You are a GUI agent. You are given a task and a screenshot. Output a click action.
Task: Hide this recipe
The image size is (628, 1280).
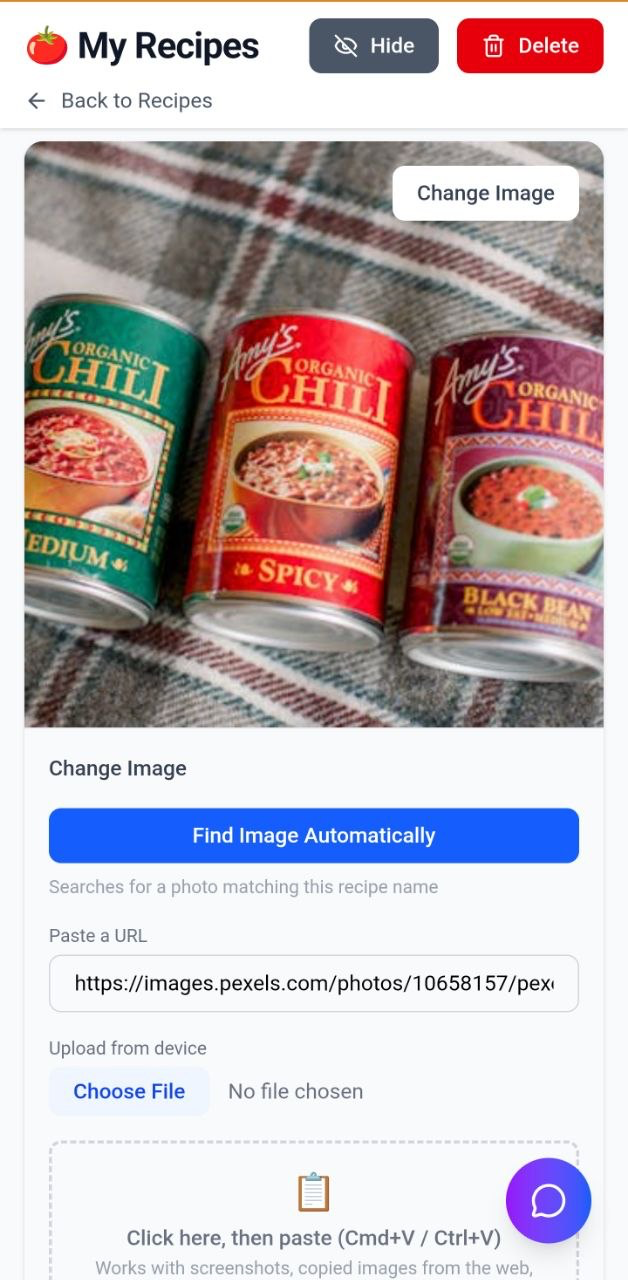tap(373, 46)
